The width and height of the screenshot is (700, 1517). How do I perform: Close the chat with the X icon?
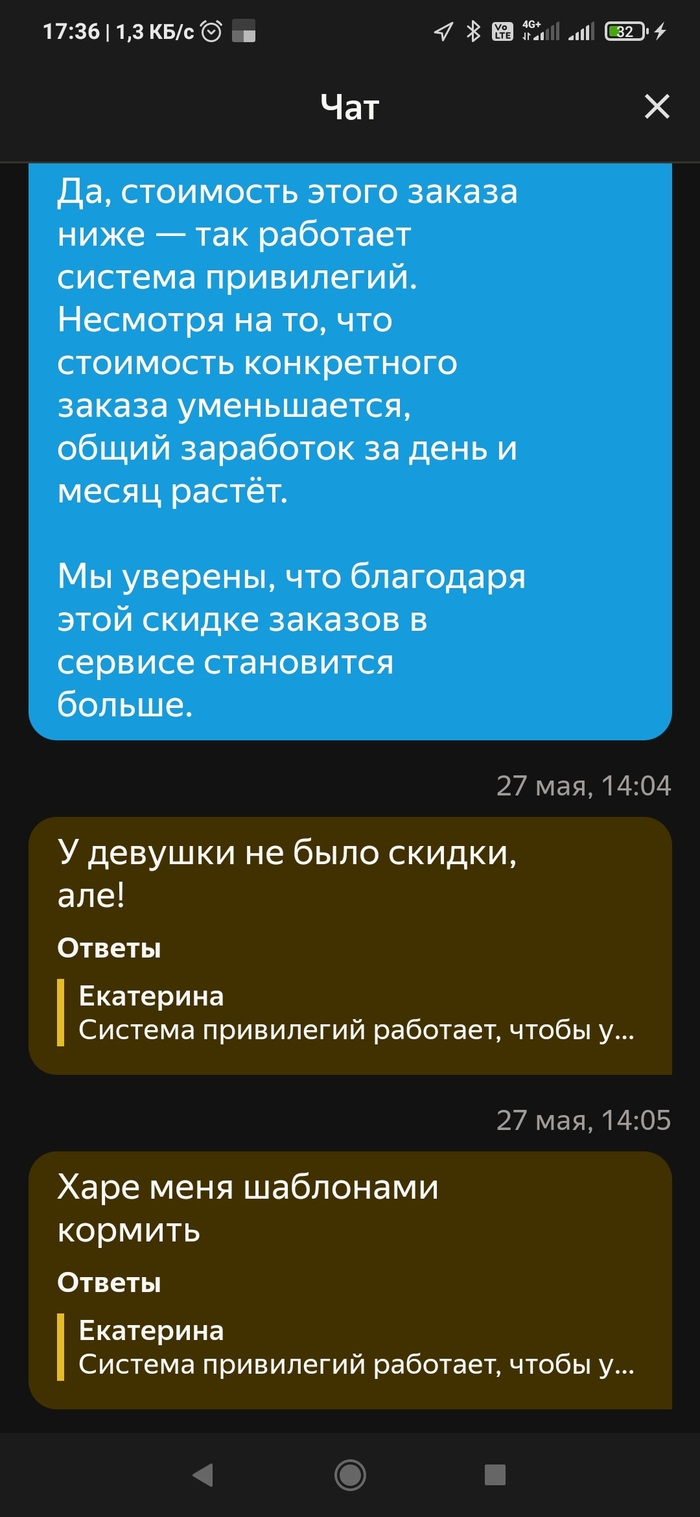pyautogui.click(x=656, y=107)
